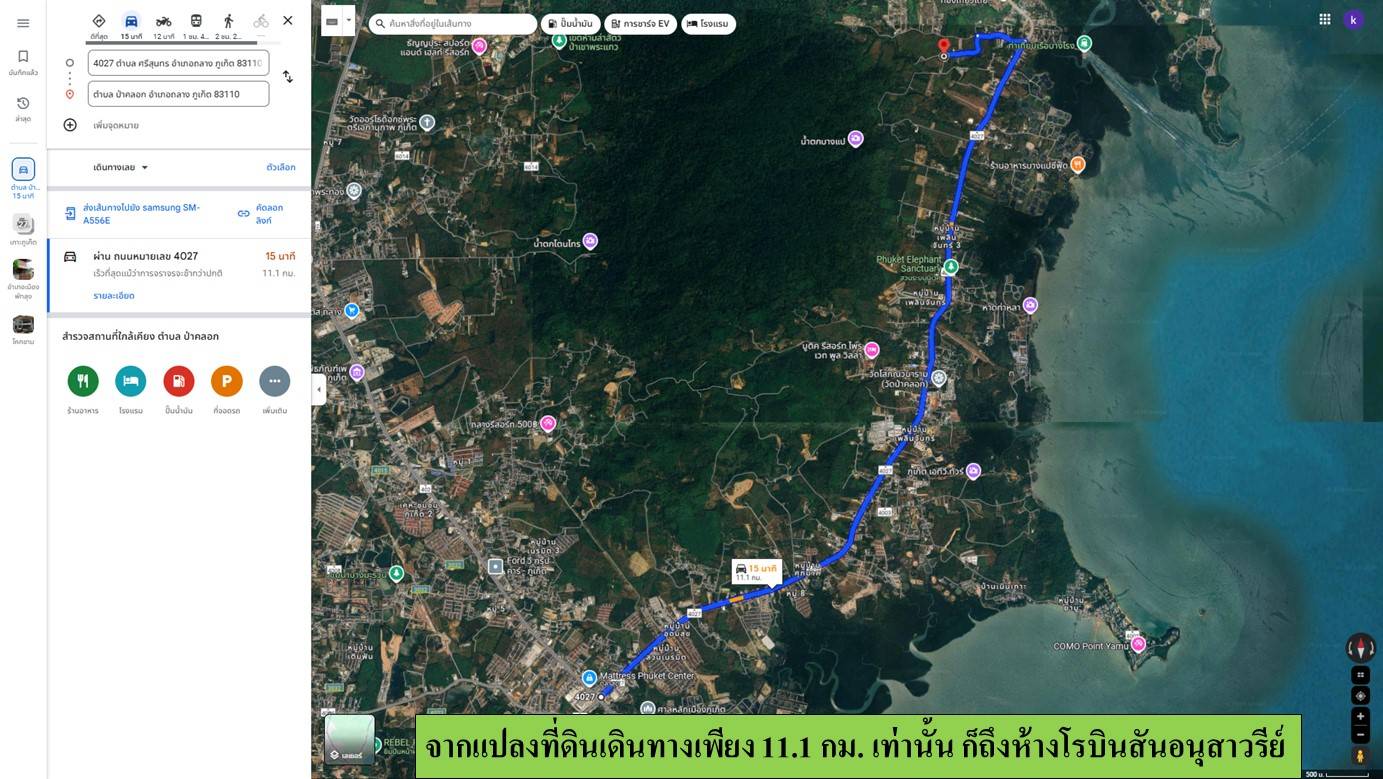
Task: Open the main menu hamburger
Action: point(23,23)
